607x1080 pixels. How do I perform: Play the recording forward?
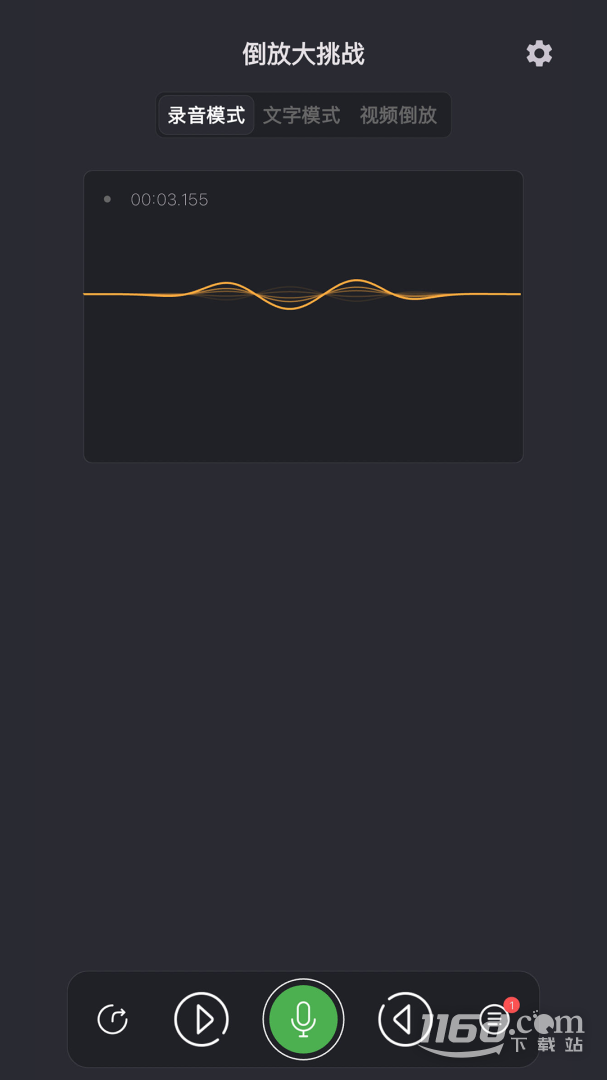[x=201, y=1019]
